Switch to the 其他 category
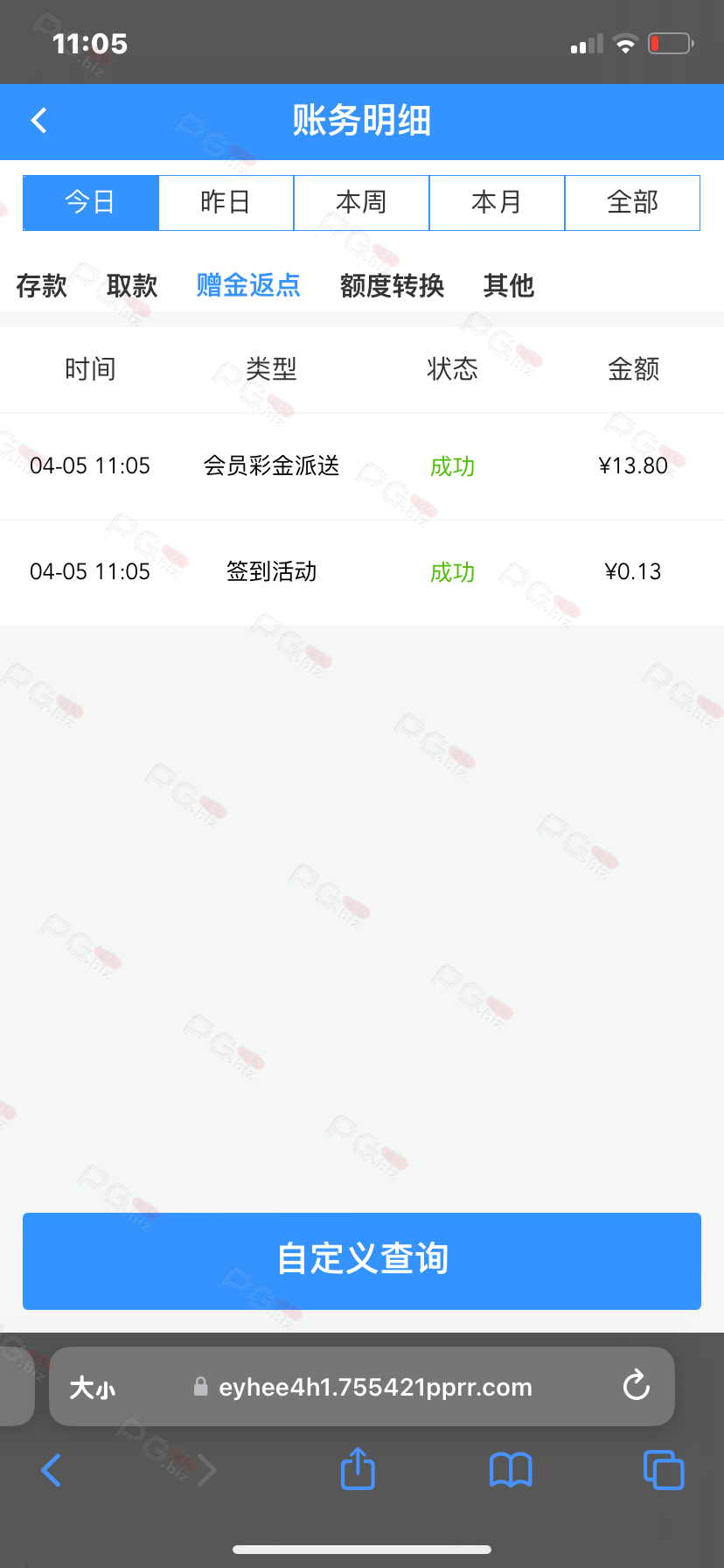Image resolution: width=724 pixels, height=1568 pixels. point(508,285)
